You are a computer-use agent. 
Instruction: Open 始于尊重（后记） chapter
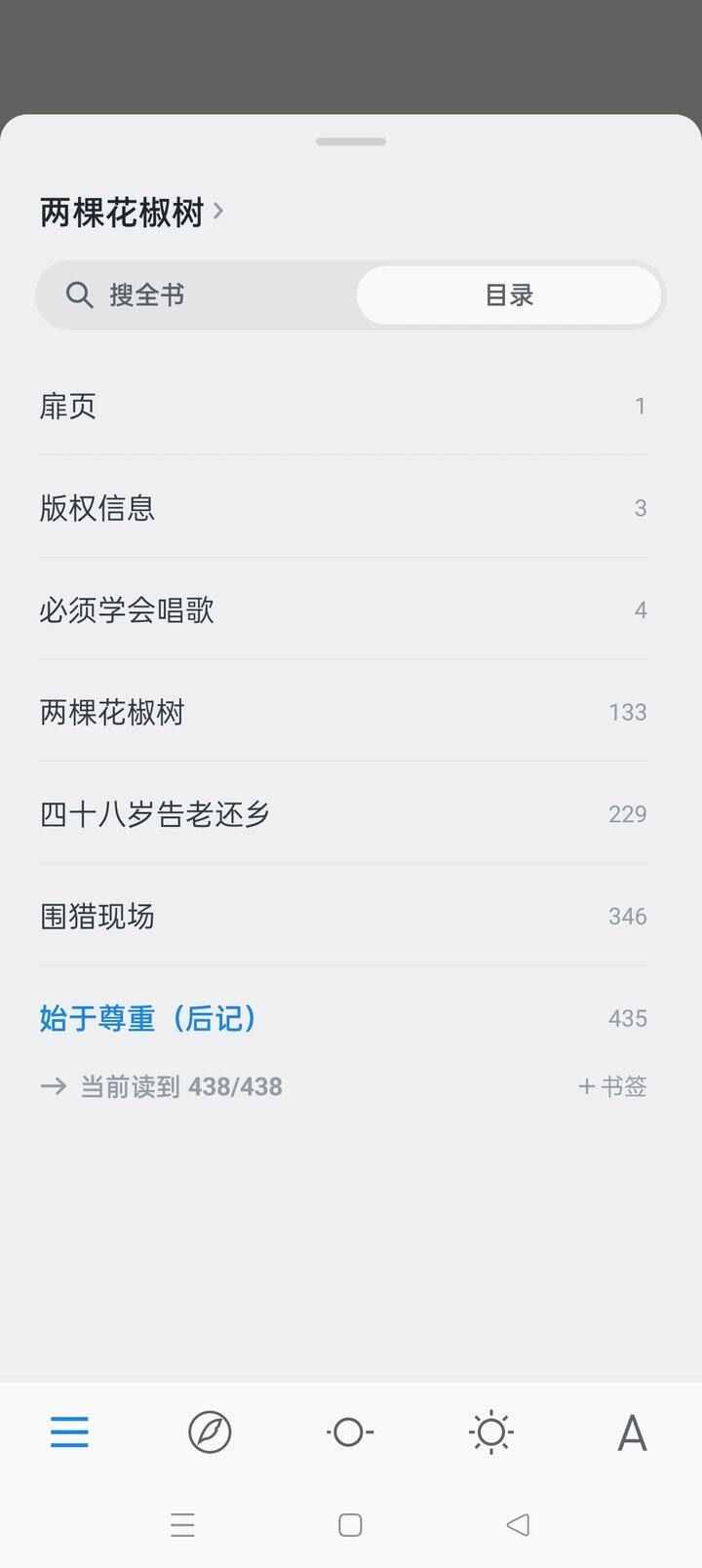pos(341,1018)
